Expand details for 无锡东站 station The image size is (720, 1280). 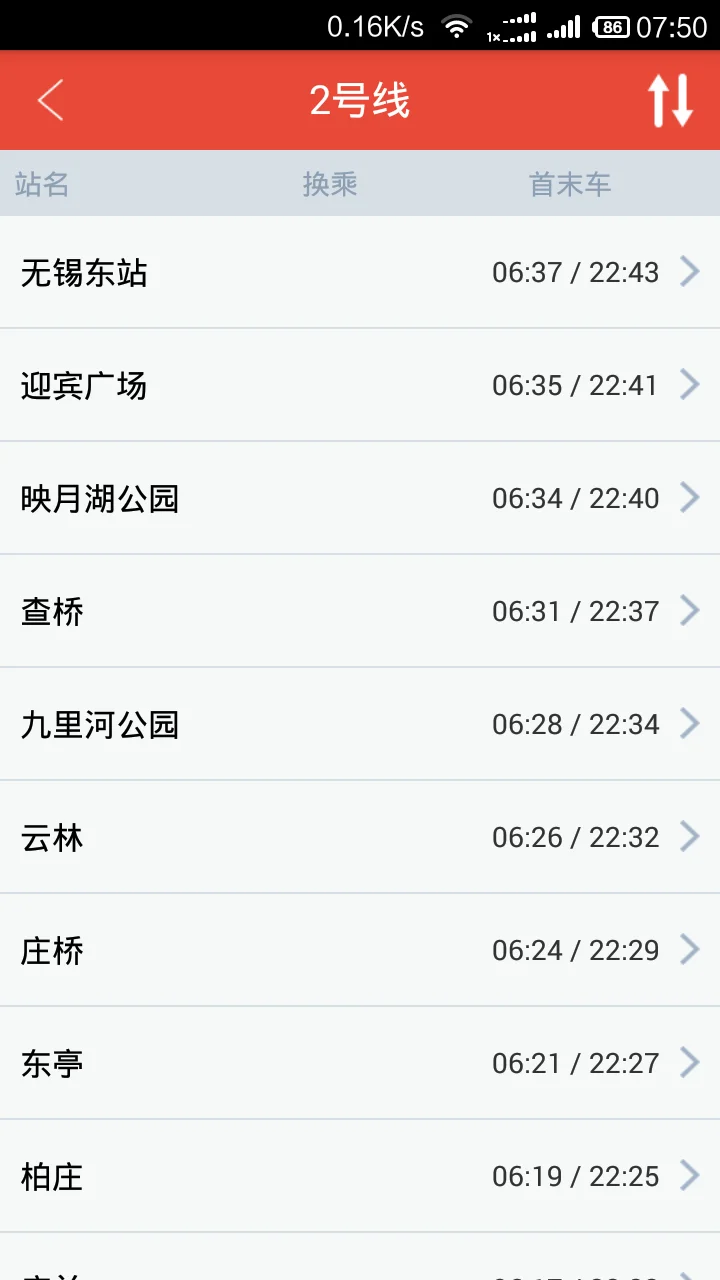pyautogui.click(x=360, y=272)
